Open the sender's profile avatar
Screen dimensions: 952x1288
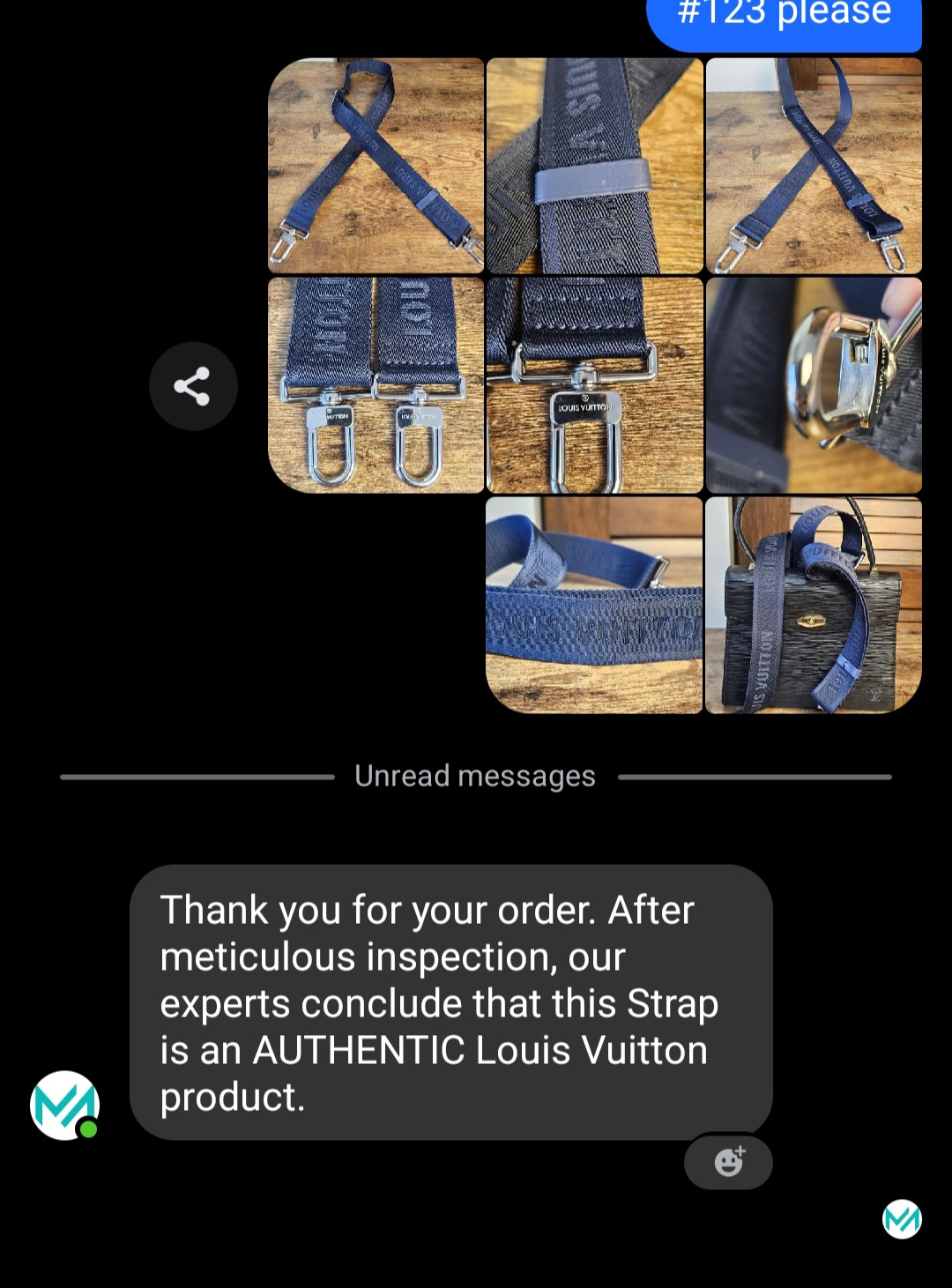tap(64, 1105)
